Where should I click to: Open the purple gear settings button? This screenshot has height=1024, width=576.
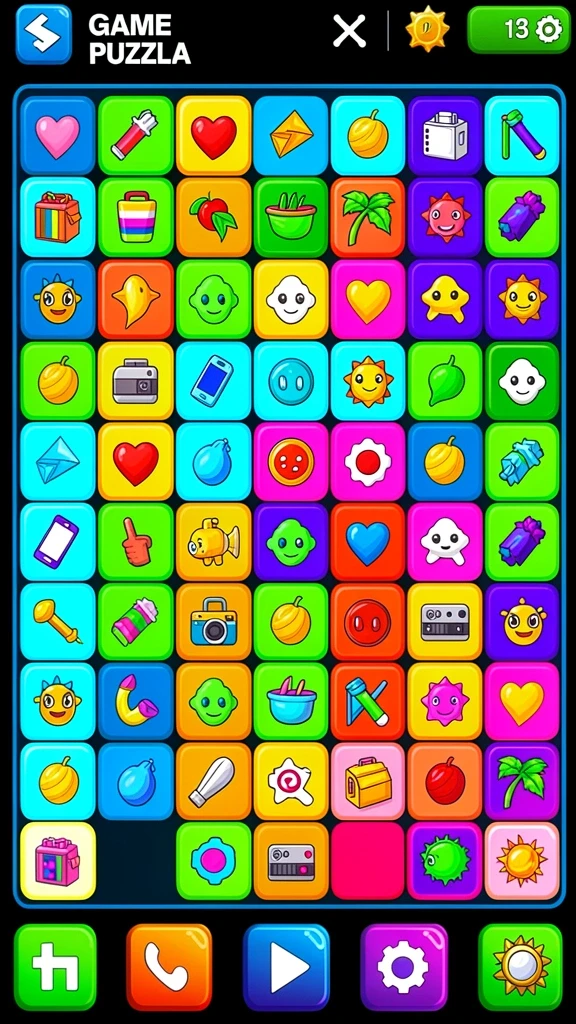tap(404, 967)
